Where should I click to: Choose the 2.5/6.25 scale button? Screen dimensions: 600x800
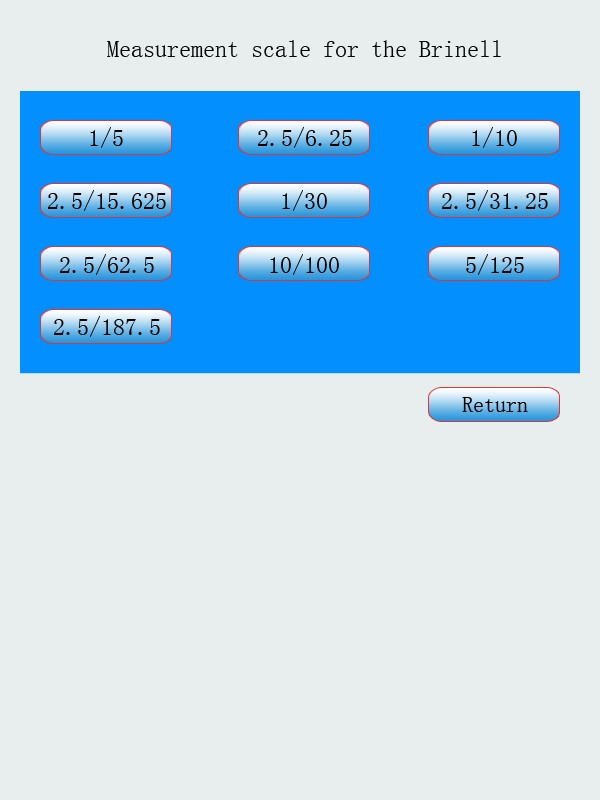click(304, 138)
